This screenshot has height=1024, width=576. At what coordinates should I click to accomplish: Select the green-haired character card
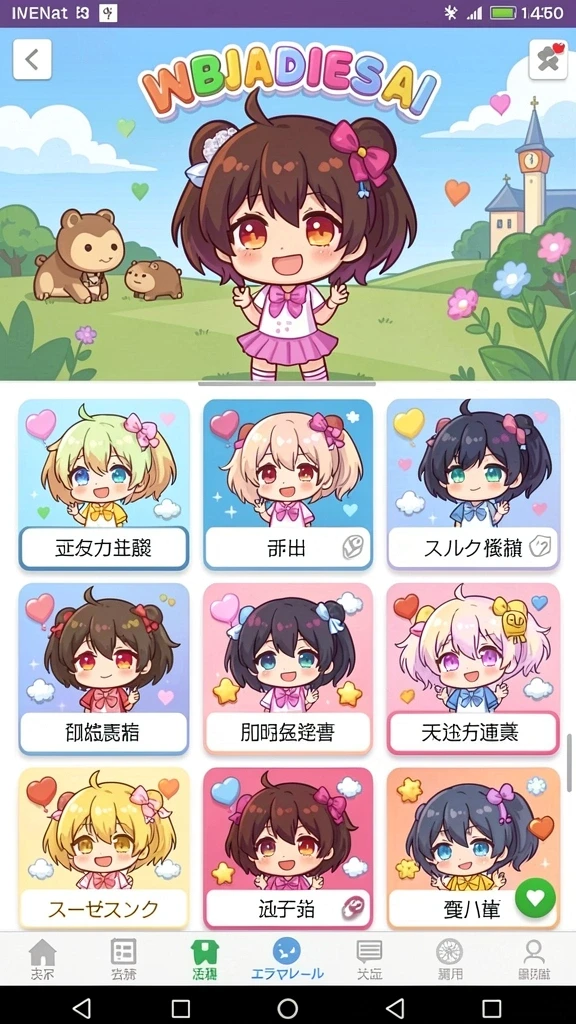tap(104, 484)
